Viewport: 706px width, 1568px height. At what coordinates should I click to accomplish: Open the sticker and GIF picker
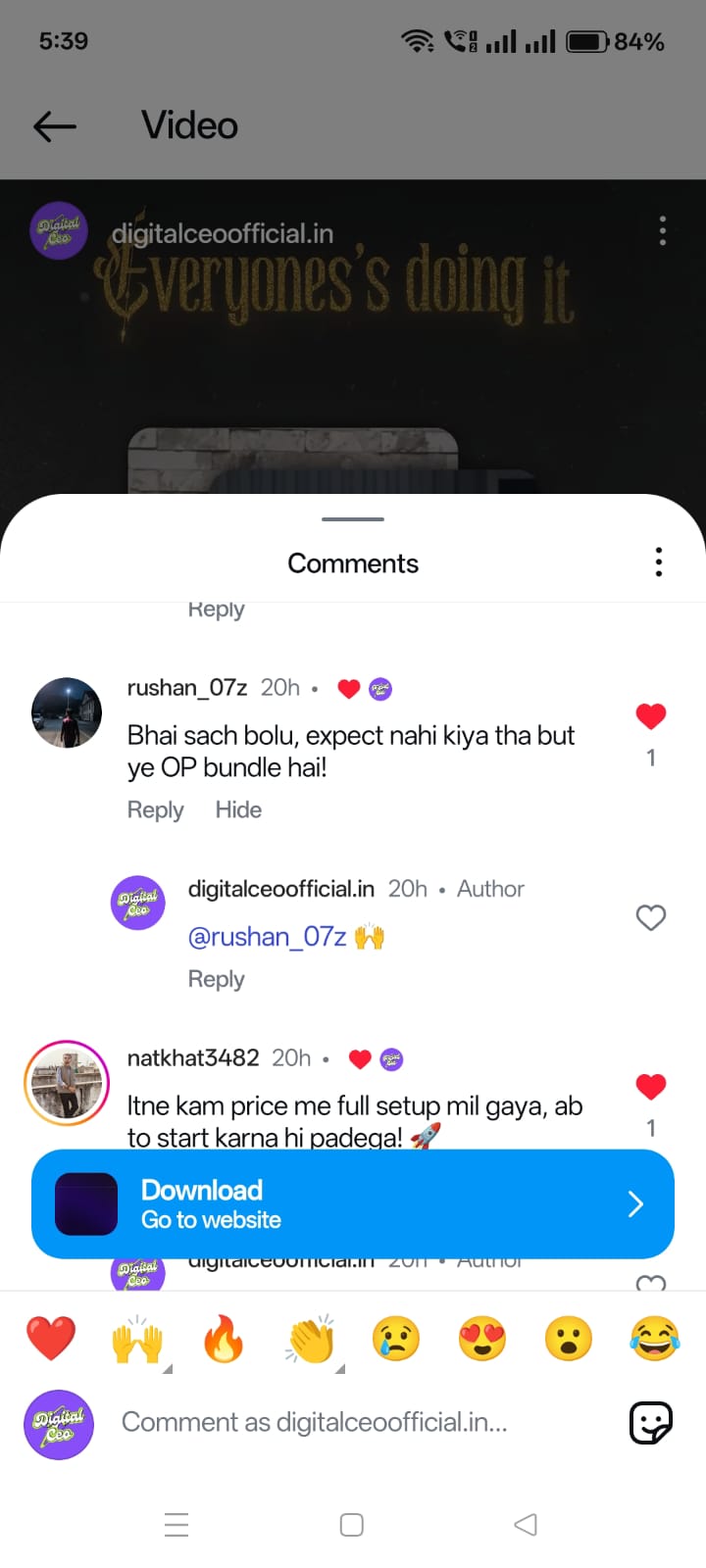(650, 1422)
